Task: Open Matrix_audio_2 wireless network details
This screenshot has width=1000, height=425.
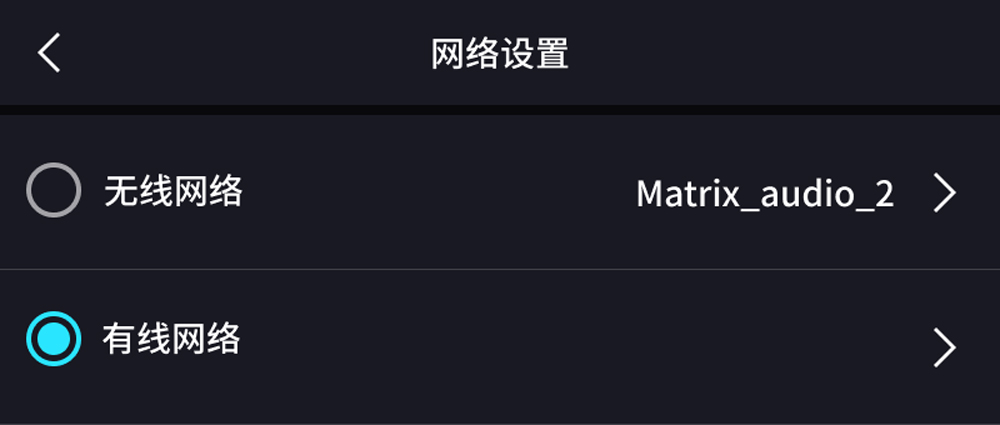Action: [x=943, y=192]
